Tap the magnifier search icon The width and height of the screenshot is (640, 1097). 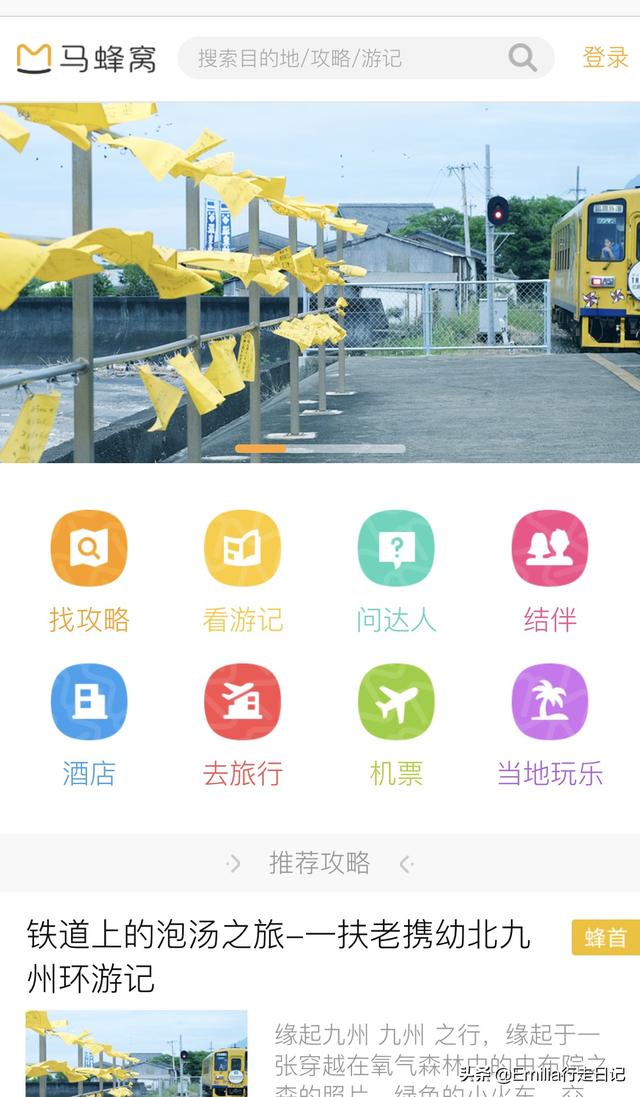point(523,58)
